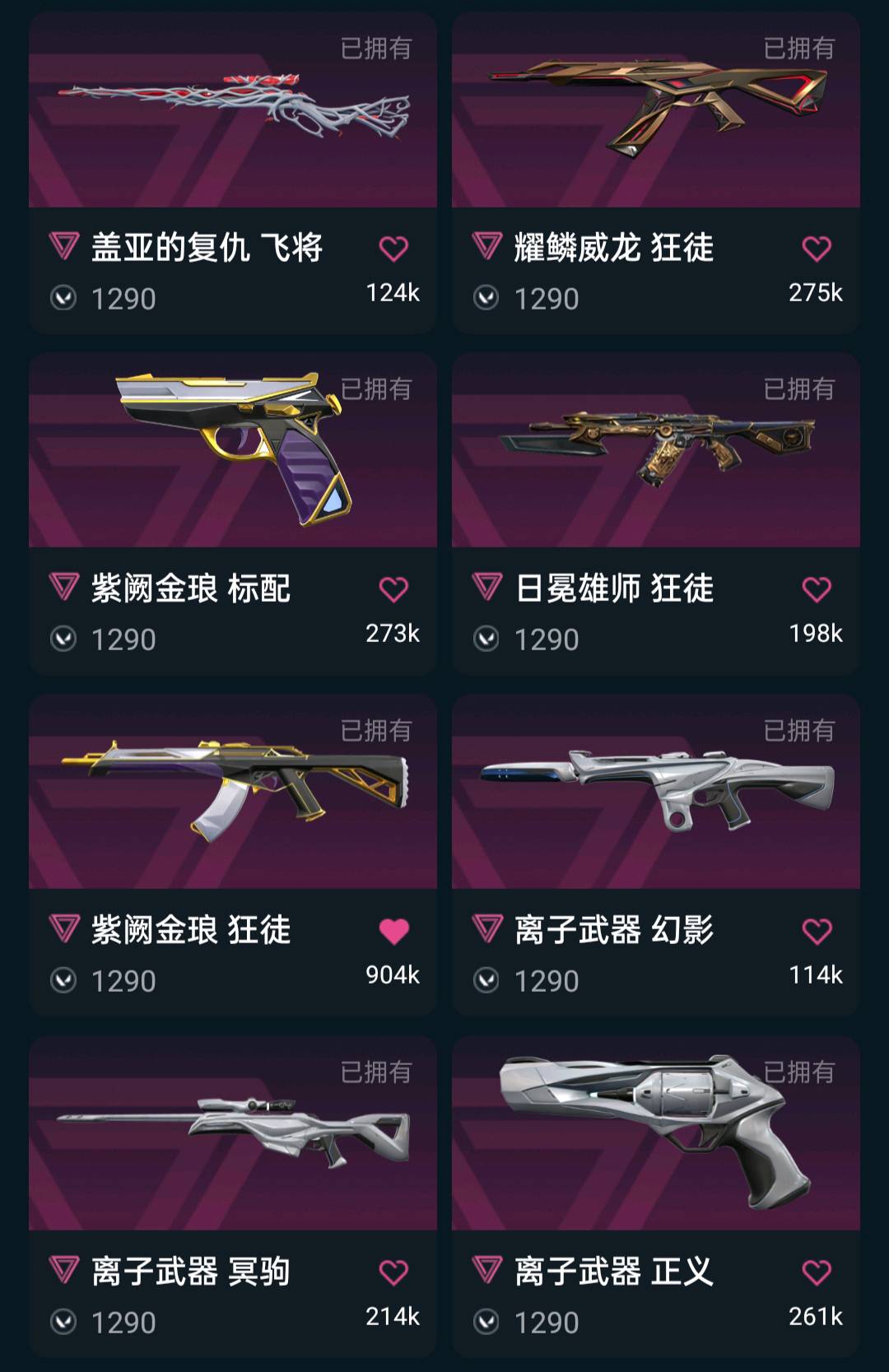Favorite the 日冕雄师 狂徒 skin
Screen dimensions: 889x1372
pyautogui.click(x=817, y=589)
